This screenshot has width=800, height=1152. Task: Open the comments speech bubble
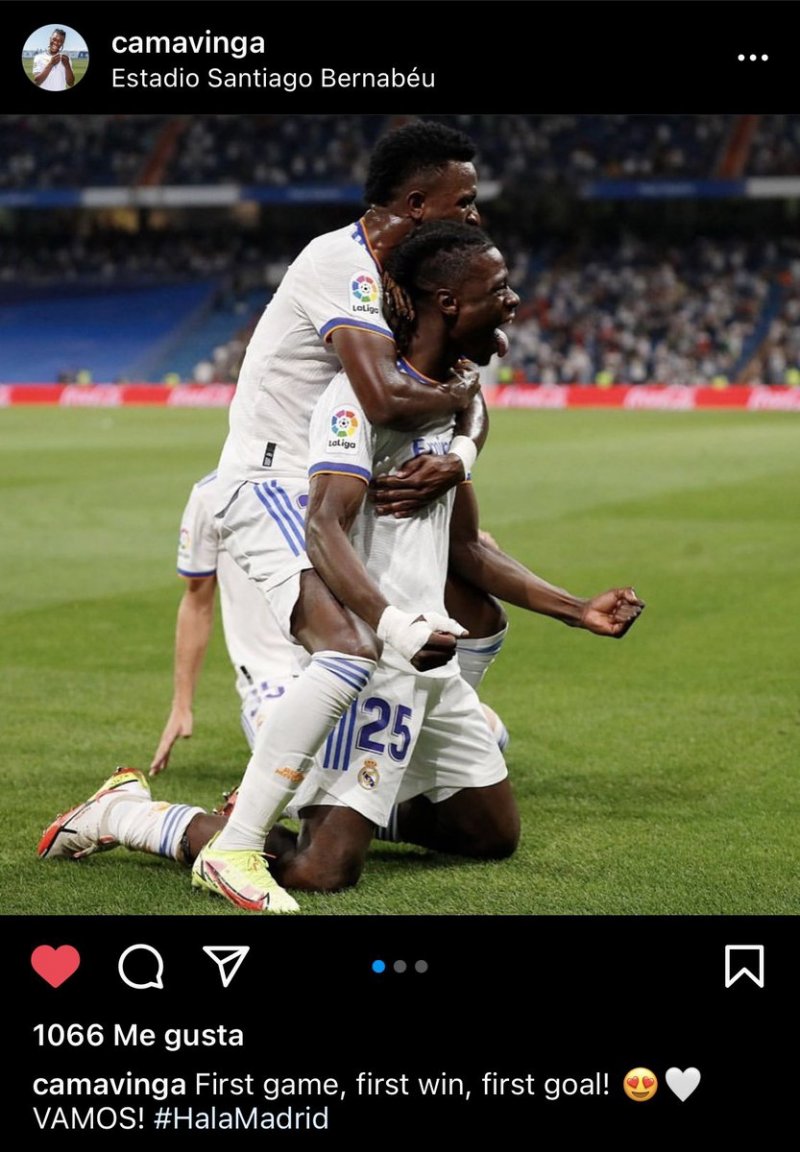click(x=141, y=966)
